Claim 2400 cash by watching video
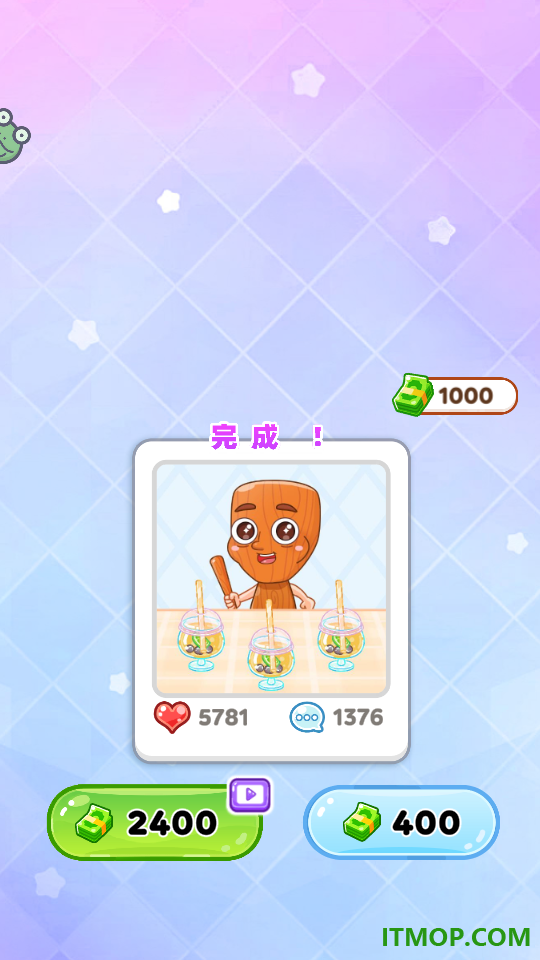 (x=155, y=822)
